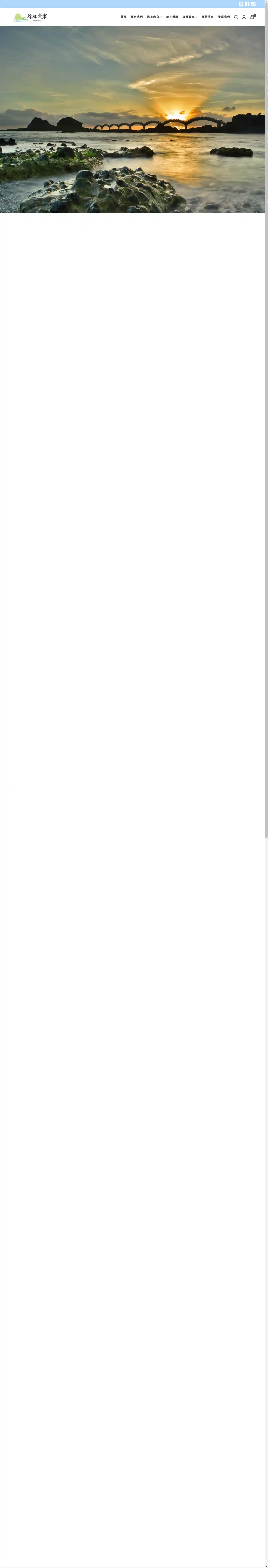This screenshot has width=268, height=1568.
Task: Go to the 首頁 home page
Action: pos(123,17)
